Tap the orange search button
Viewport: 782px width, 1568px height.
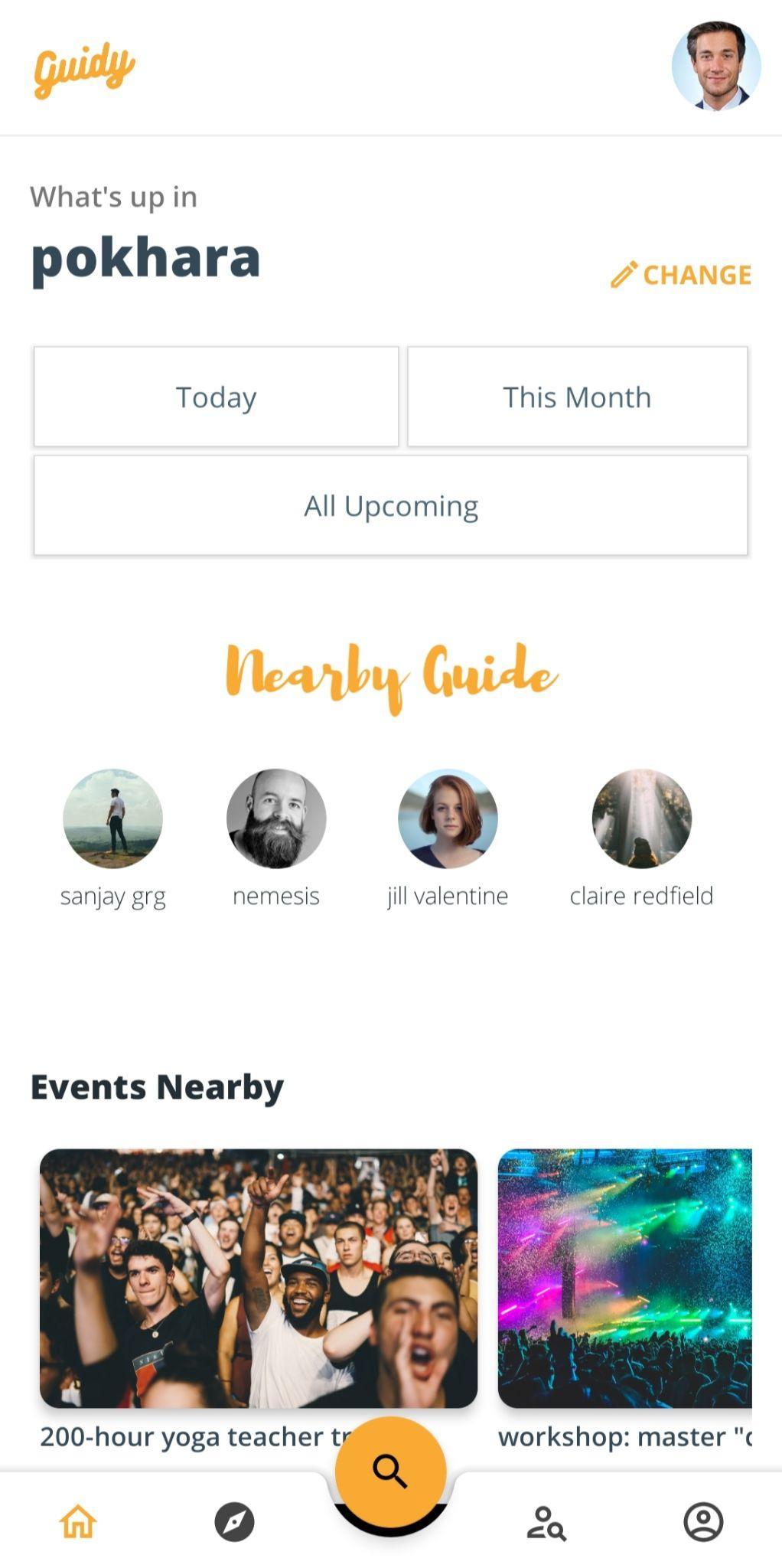tap(390, 1471)
